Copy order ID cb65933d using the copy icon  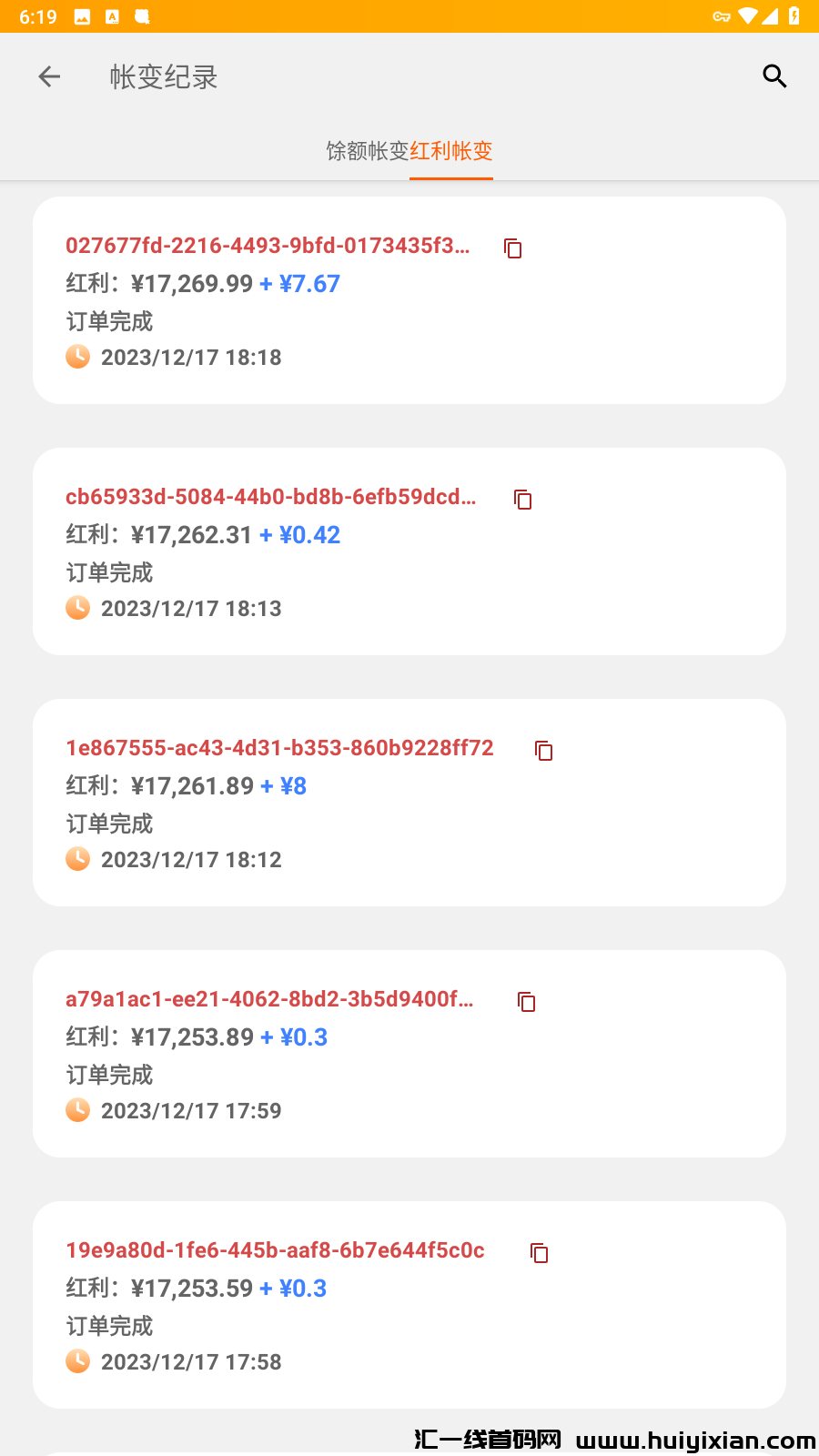click(x=522, y=499)
